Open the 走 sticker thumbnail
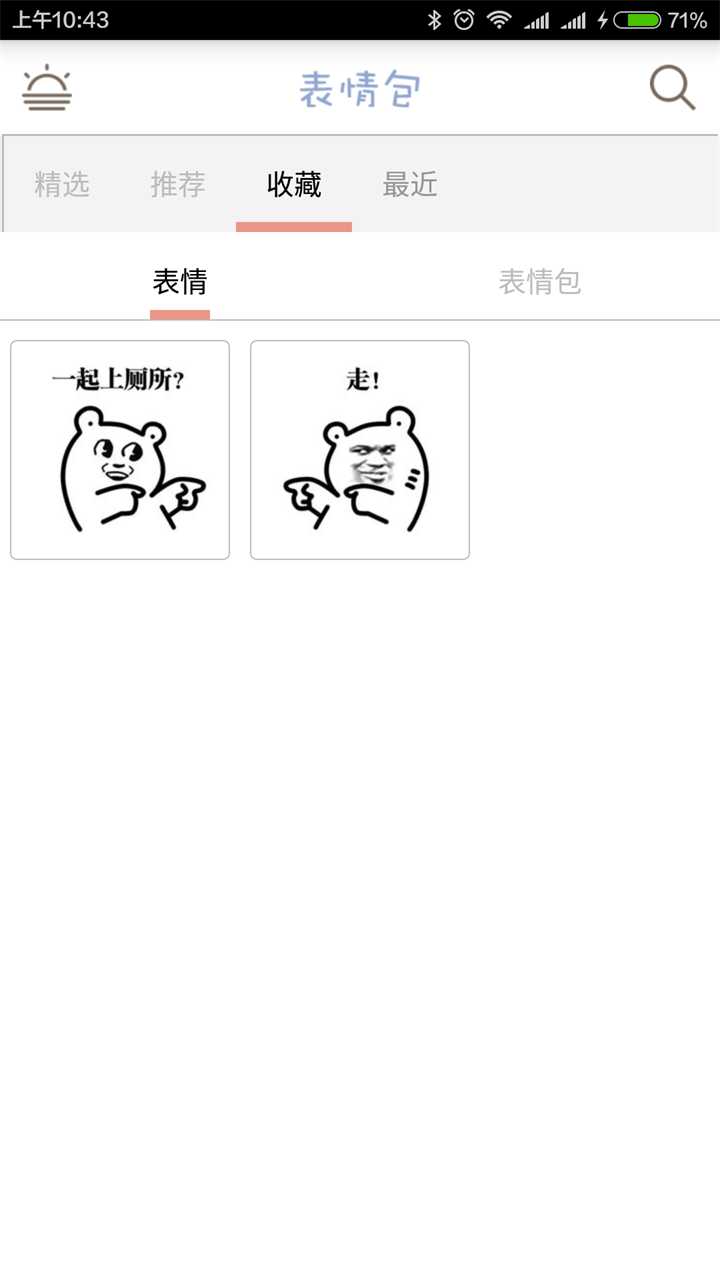Viewport: 720px width, 1280px height. [359, 449]
